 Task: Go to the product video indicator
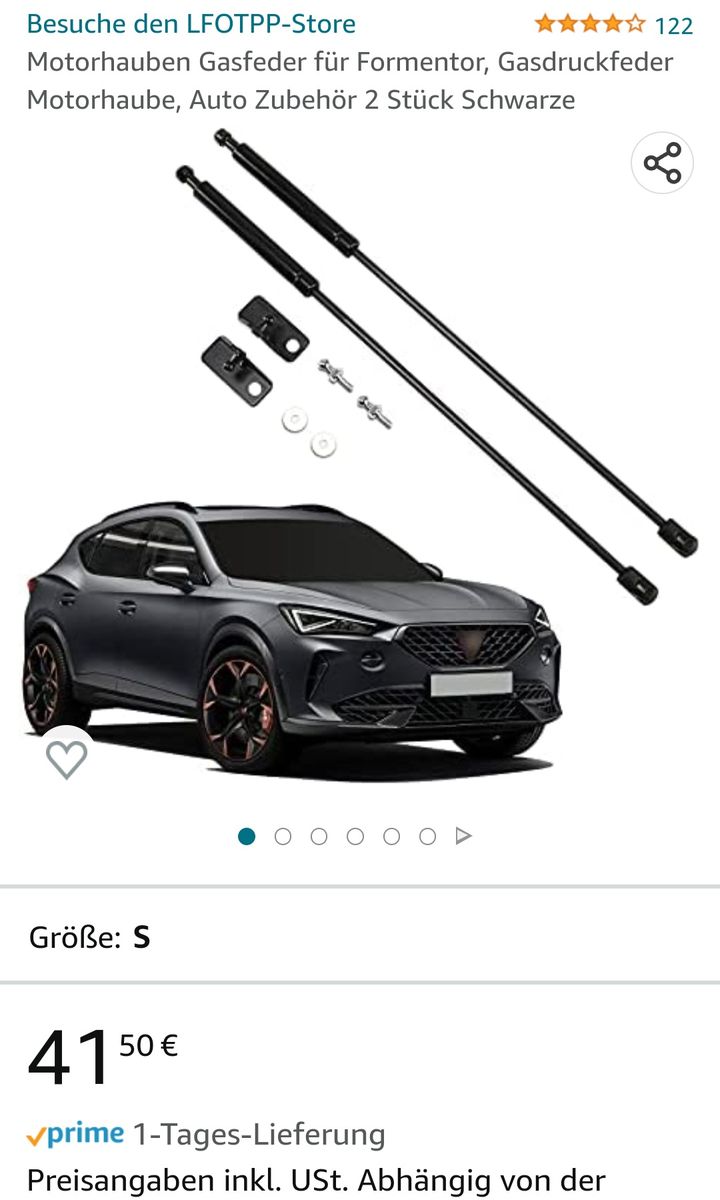(x=463, y=836)
